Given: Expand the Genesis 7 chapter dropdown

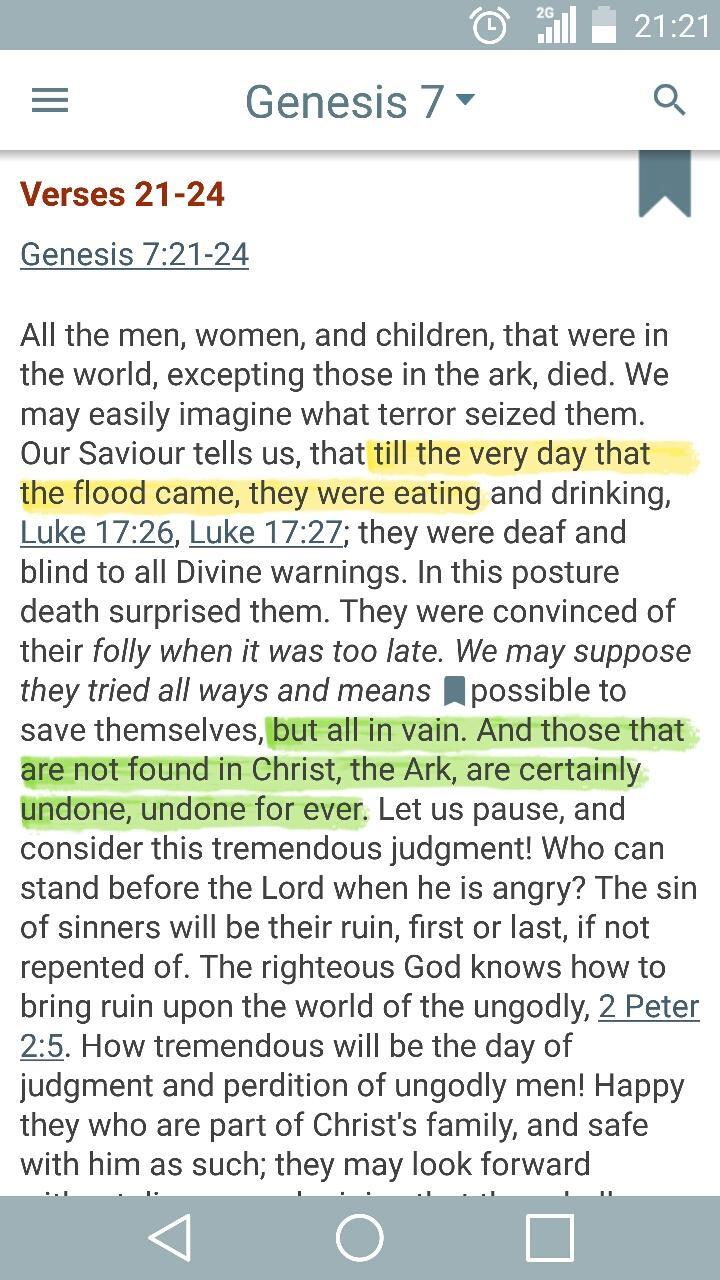Looking at the screenshot, I should tap(360, 101).
